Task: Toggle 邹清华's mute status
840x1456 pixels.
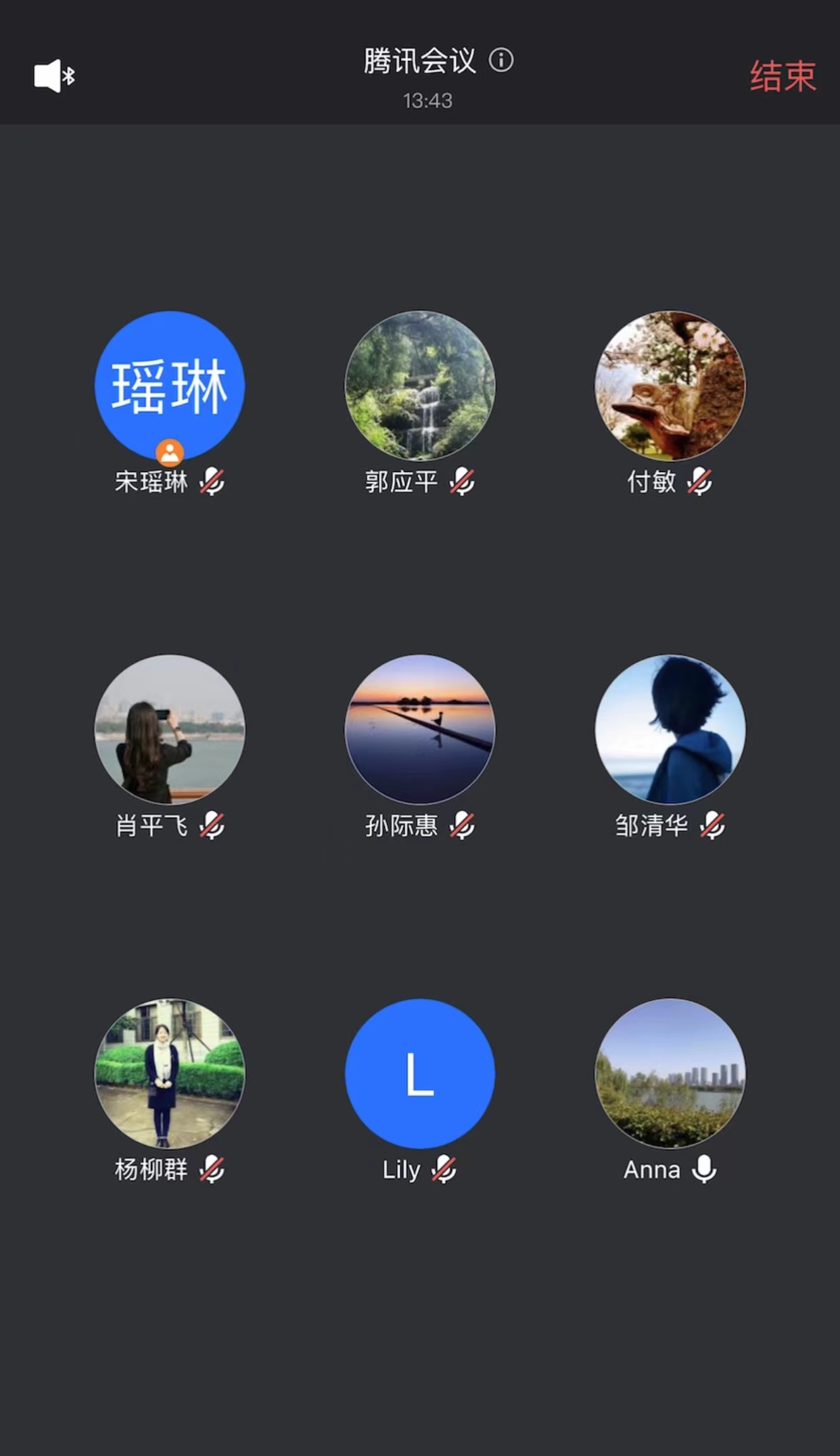Action: 713,826
